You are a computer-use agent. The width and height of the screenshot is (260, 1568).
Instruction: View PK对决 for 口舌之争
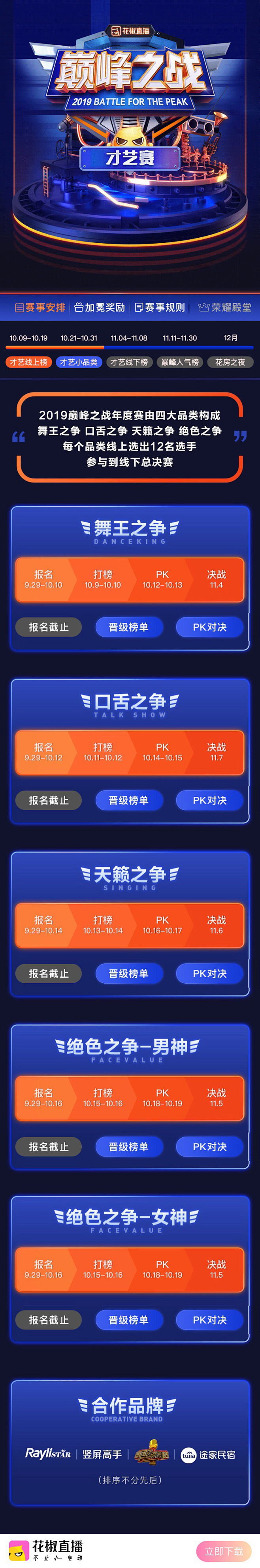click(209, 800)
